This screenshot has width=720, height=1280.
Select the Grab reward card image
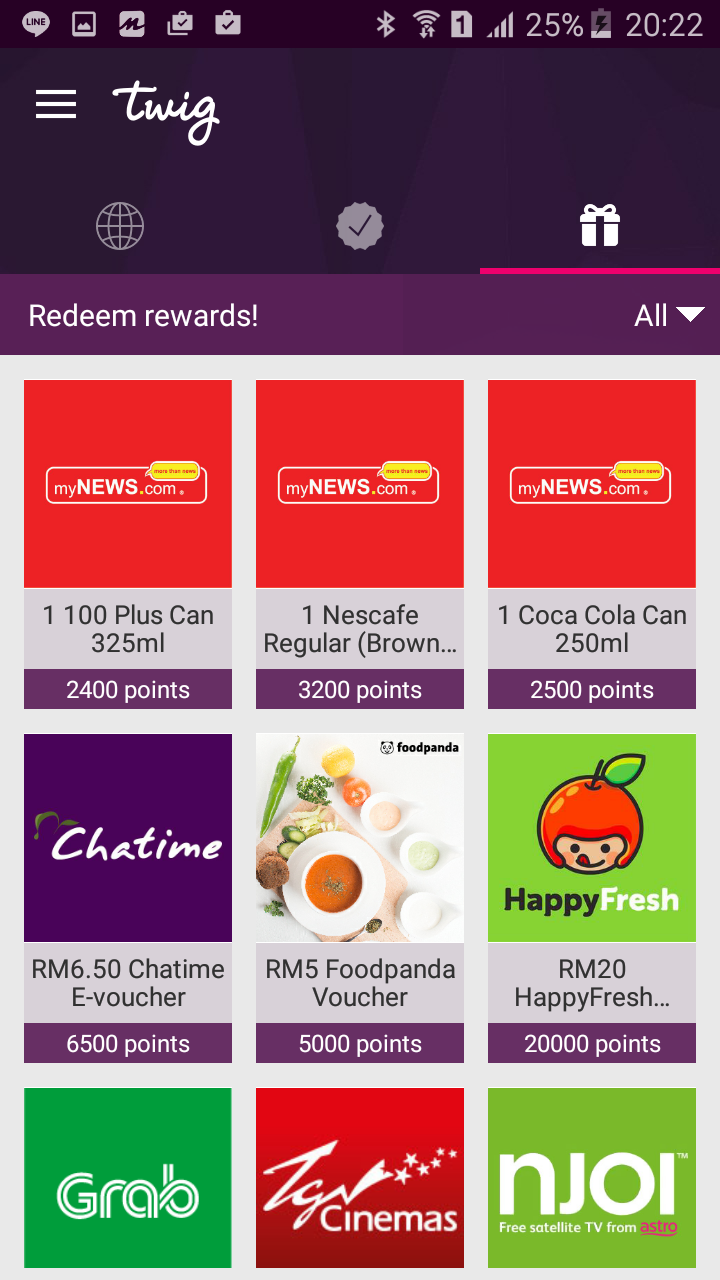click(x=127, y=1178)
